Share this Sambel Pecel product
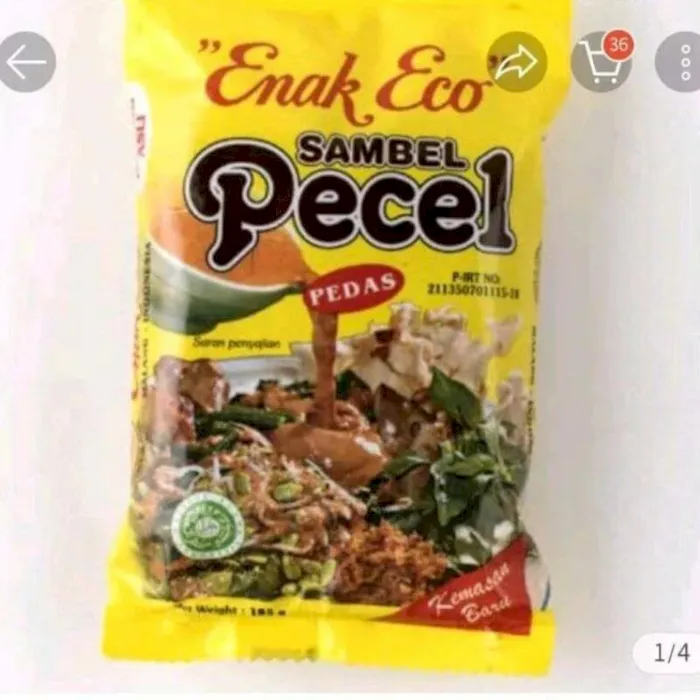Image resolution: width=700 pixels, height=700 pixels. coord(517,62)
